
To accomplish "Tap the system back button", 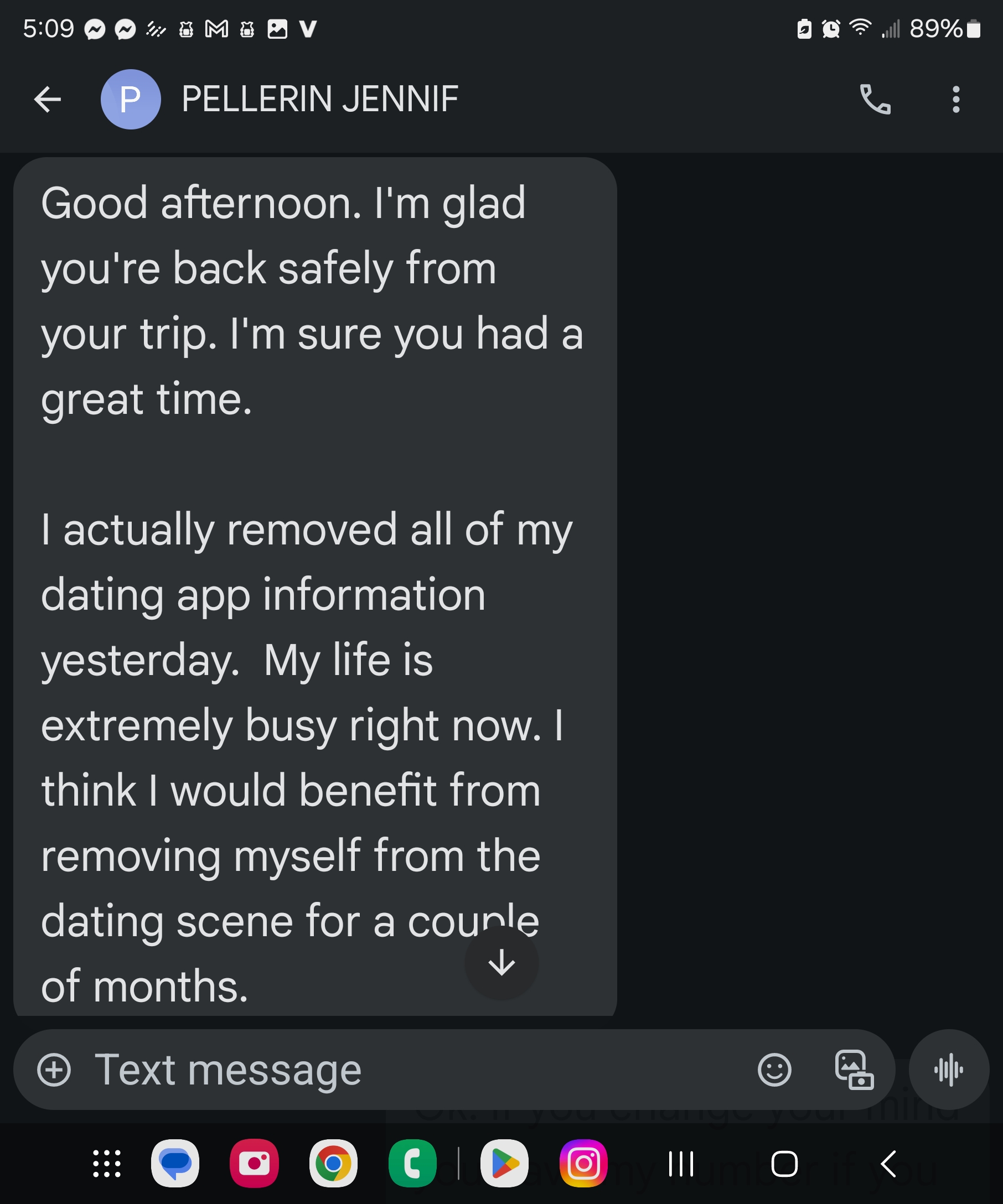I will (x=888, y=1164).
